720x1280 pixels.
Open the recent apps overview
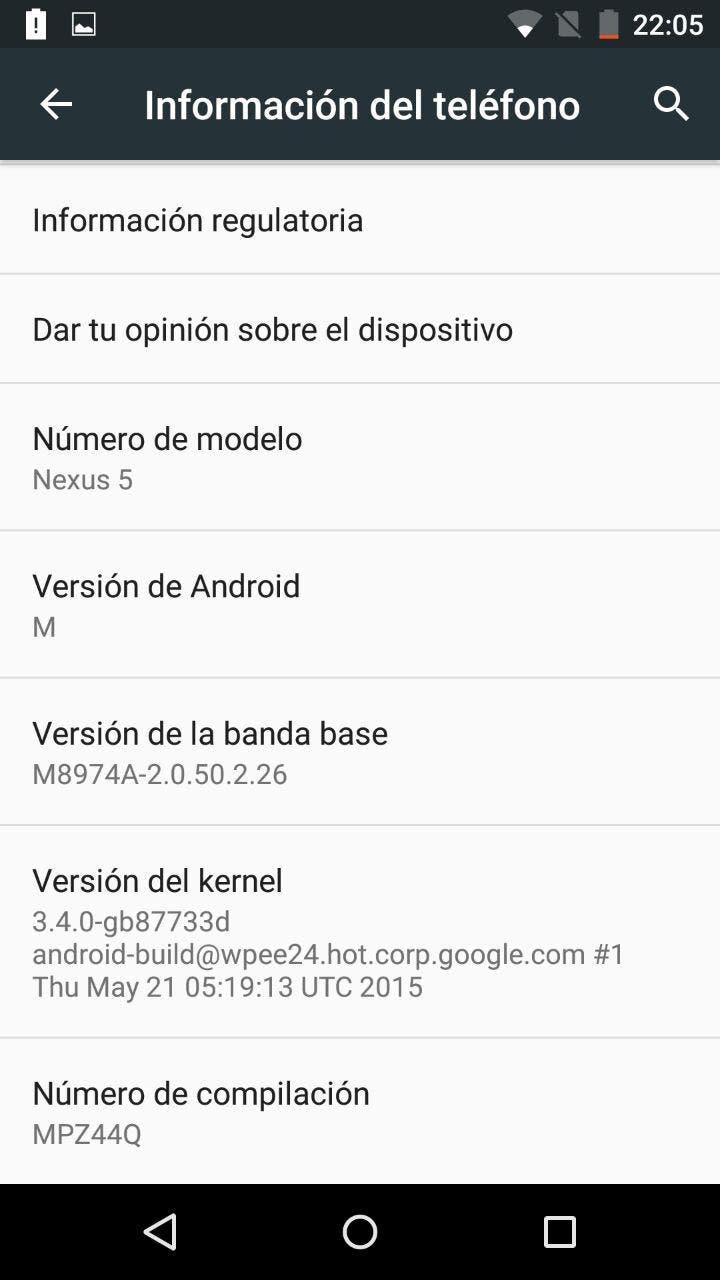(560, 1232)
